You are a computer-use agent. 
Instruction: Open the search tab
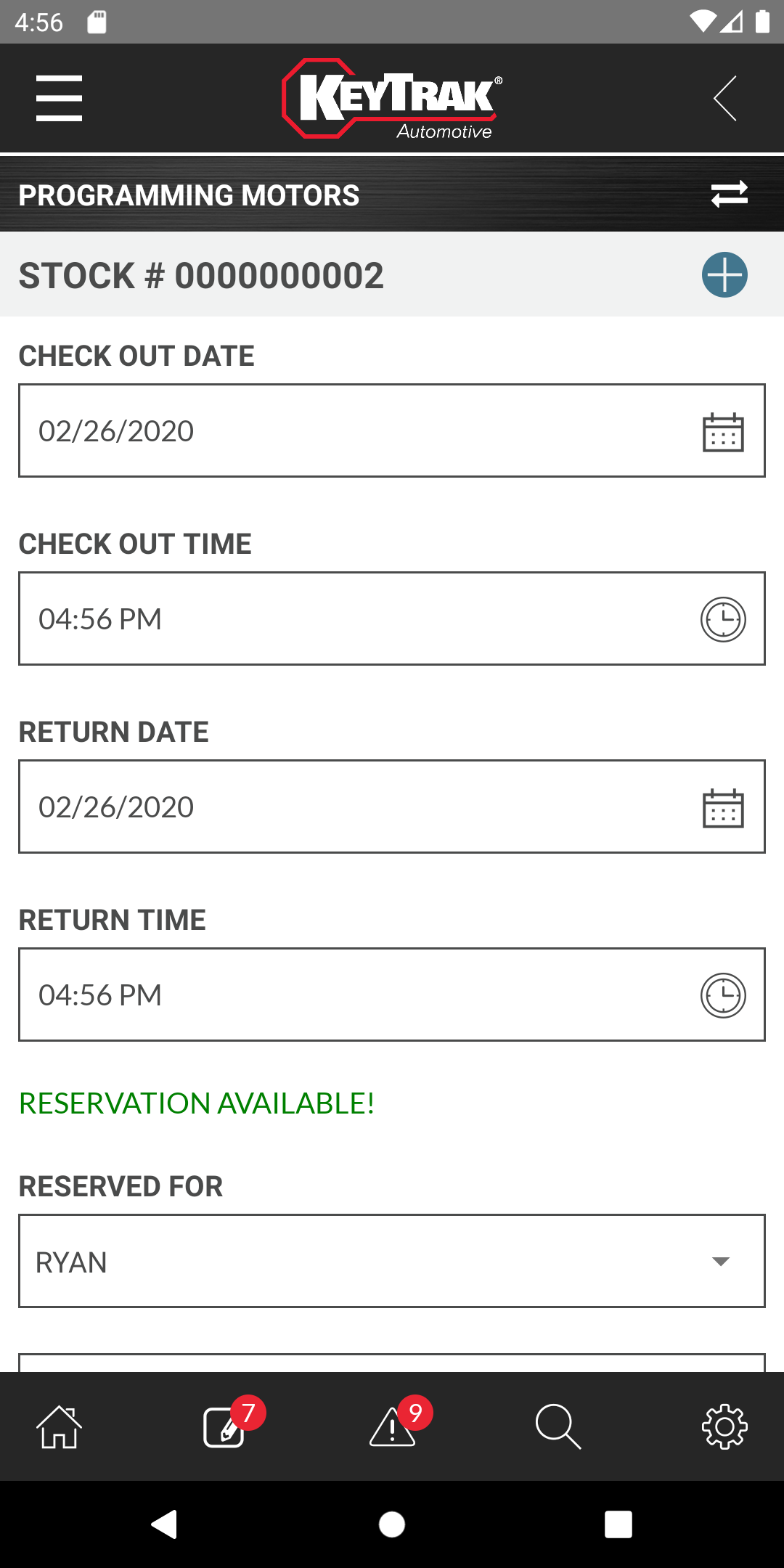click(x=558, y=1426)
